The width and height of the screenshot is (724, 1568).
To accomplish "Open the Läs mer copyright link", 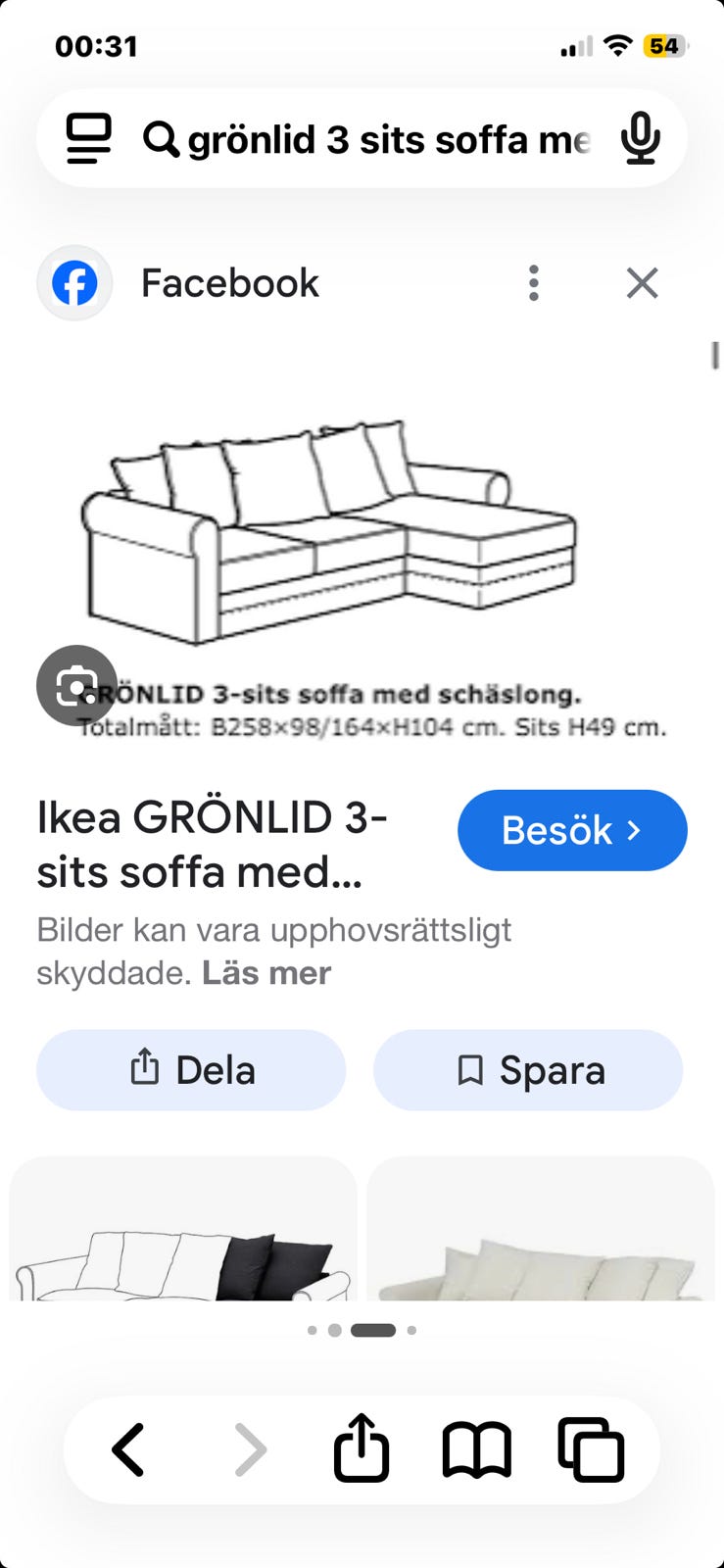I will [266, 973].
